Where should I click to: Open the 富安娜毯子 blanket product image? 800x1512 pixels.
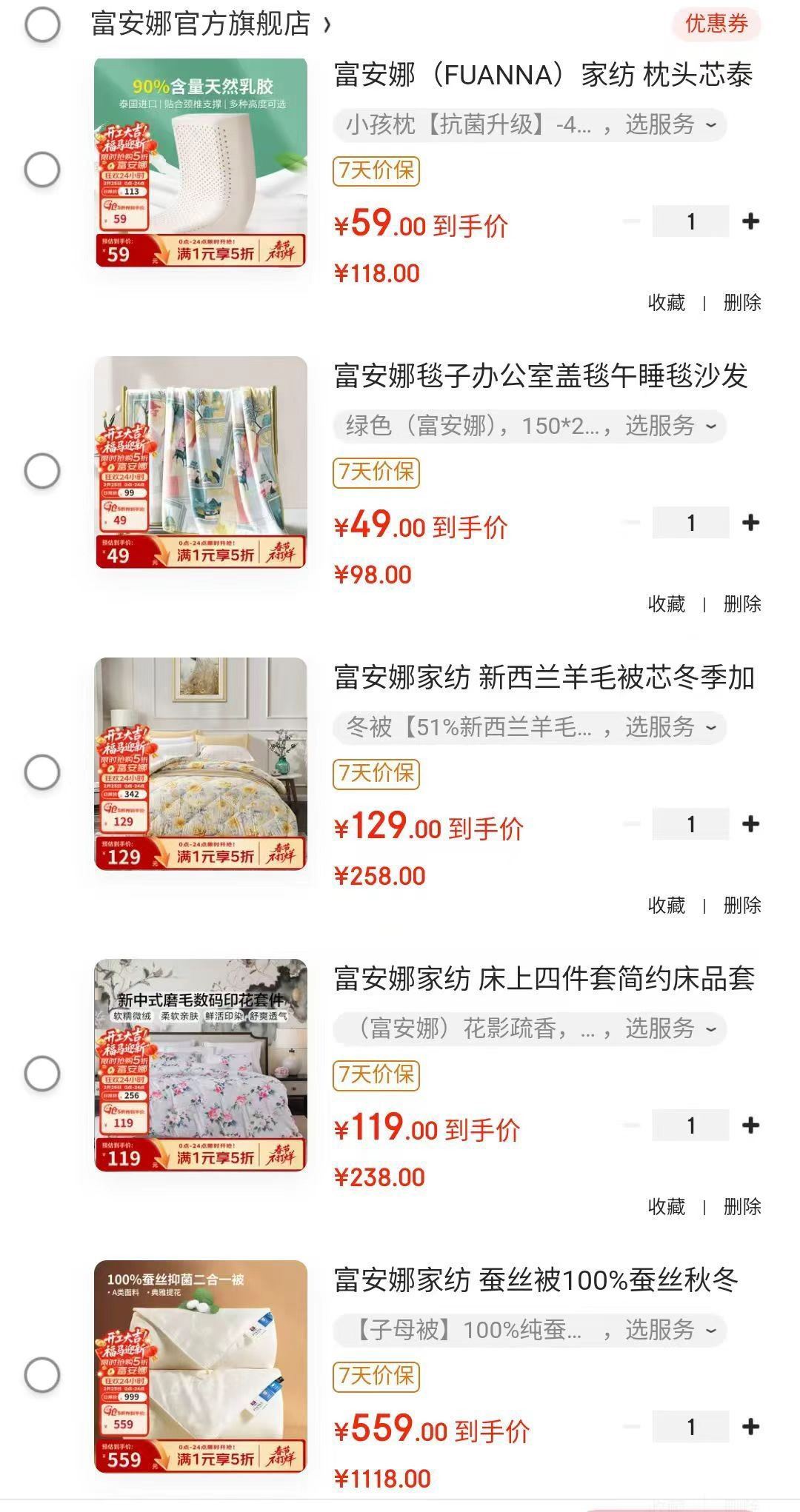click(201, 463)
